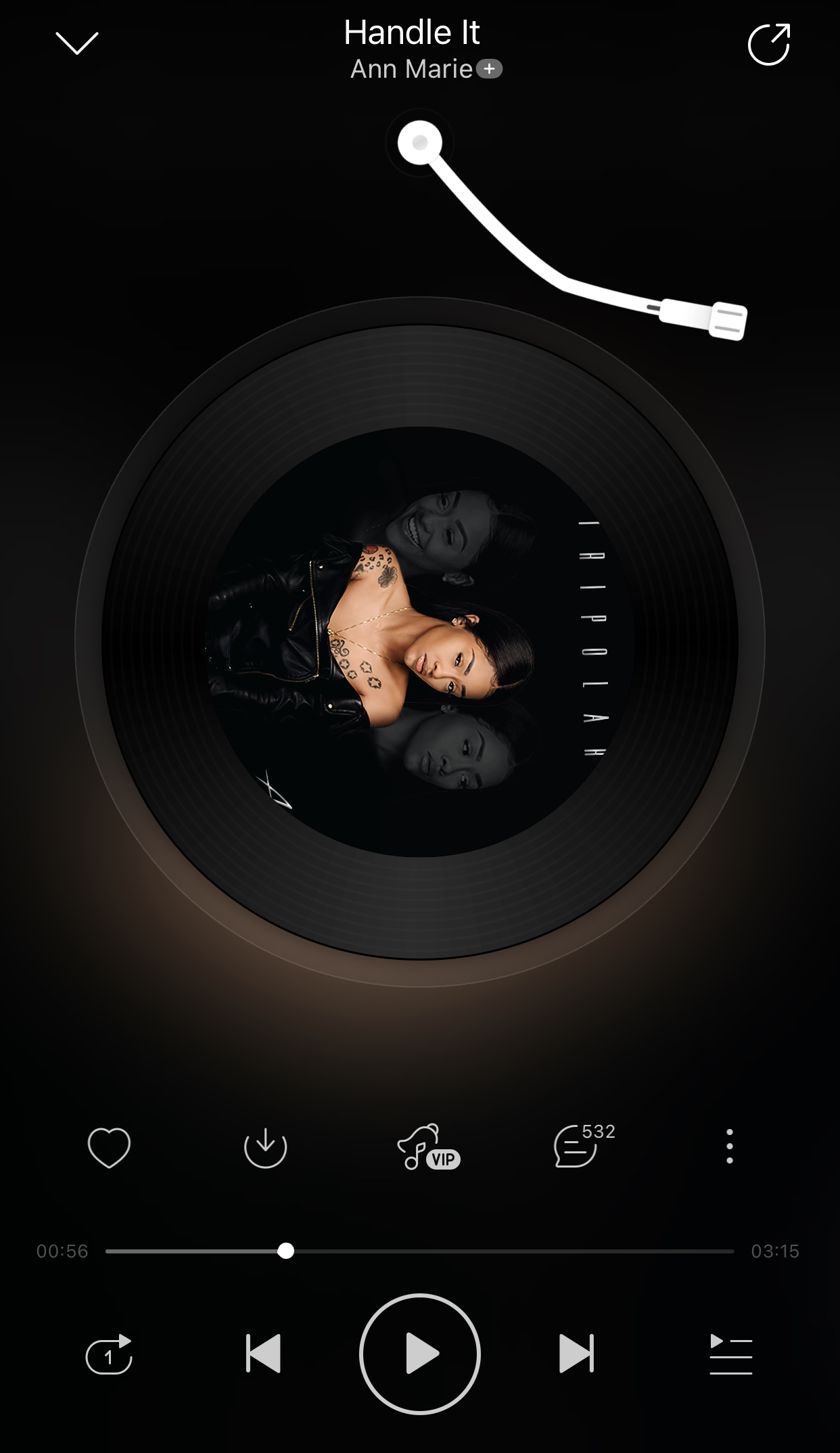840x1453 pixels.
Task: Share the song Handle It
Action: (769, 45)
